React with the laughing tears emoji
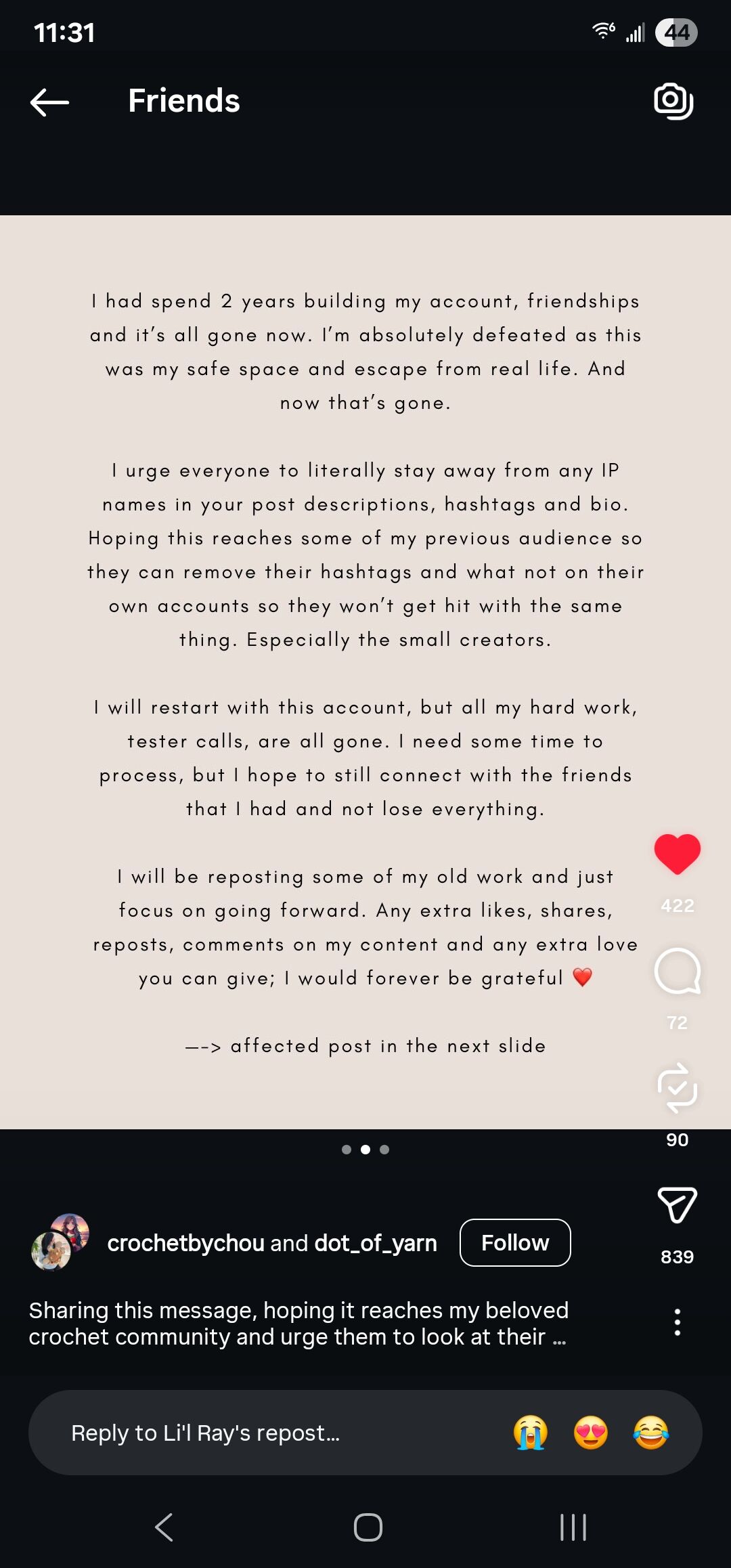The height and width of the screenshot is (1568, 731). (651, 1433)
